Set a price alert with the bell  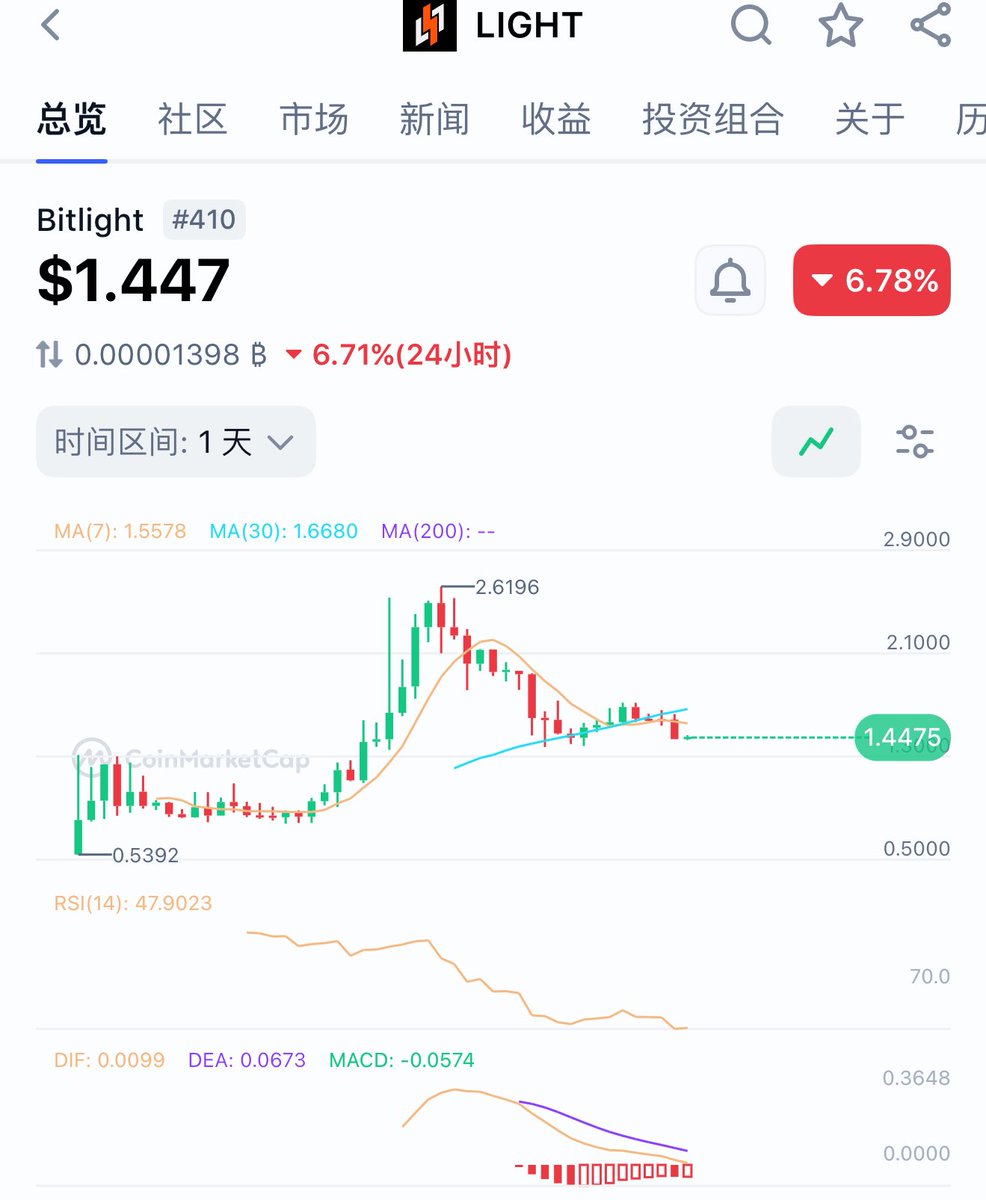[x=730, y=281]
